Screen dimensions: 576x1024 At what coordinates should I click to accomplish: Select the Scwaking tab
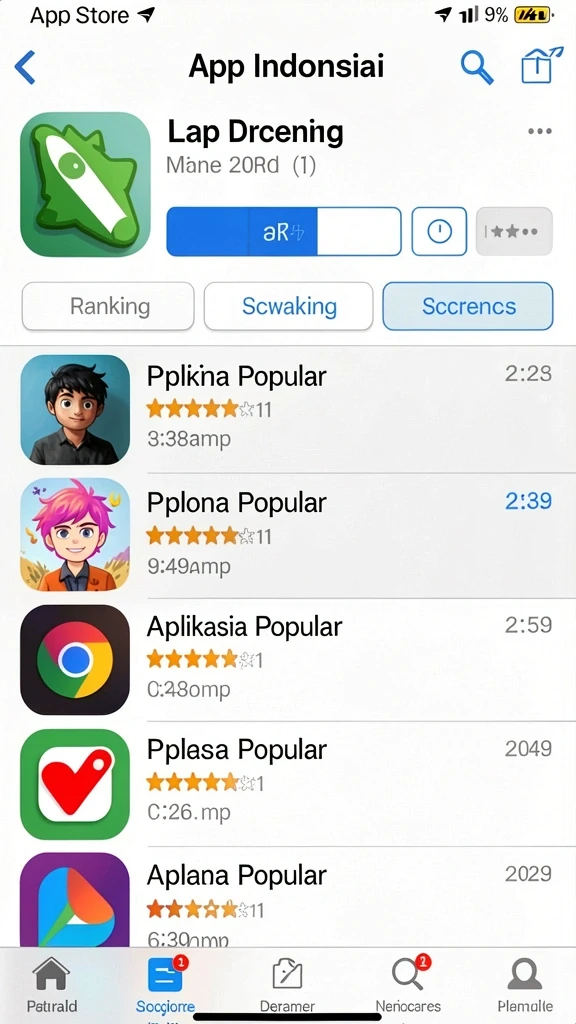pyautogui.click(x=289, y=306)
